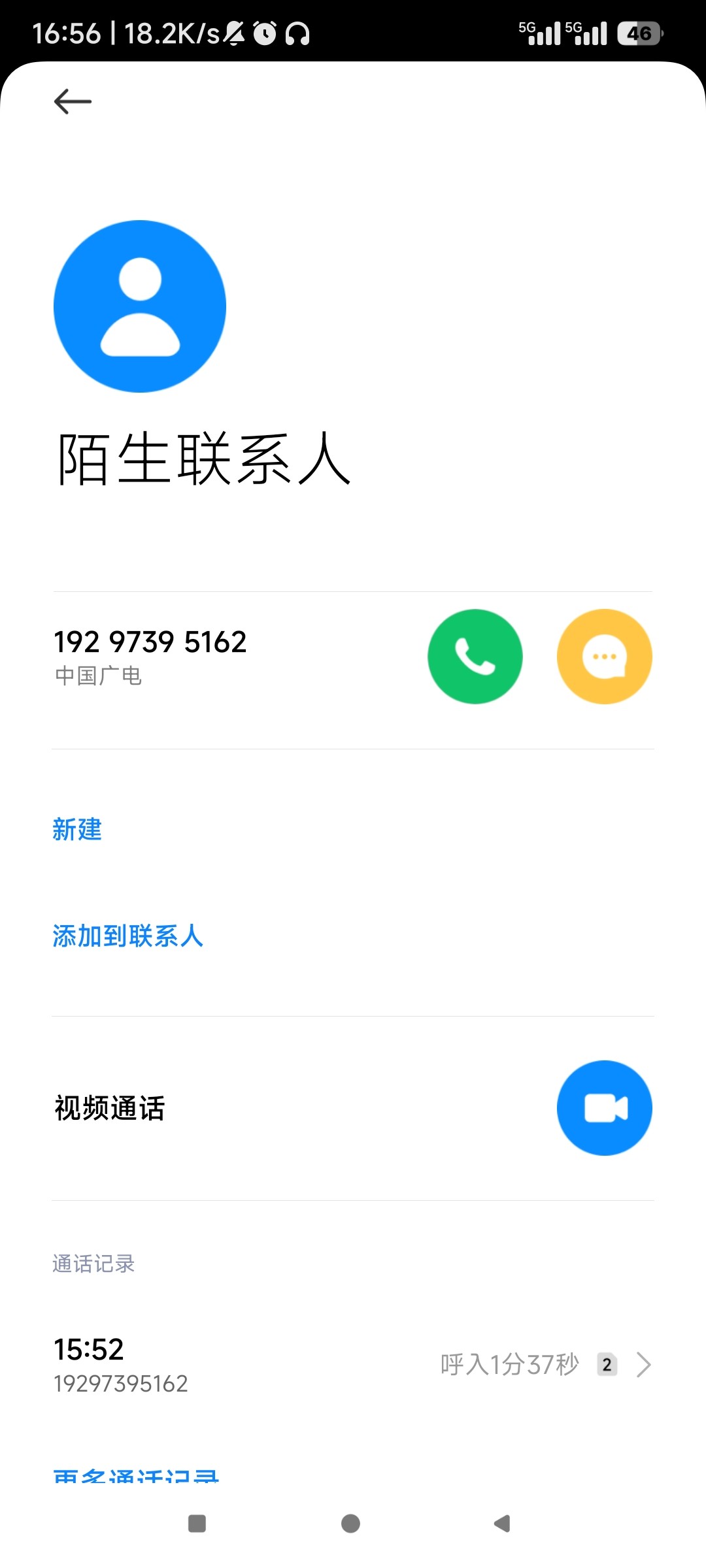Start a video call with blue camera button

(605, 1108)
